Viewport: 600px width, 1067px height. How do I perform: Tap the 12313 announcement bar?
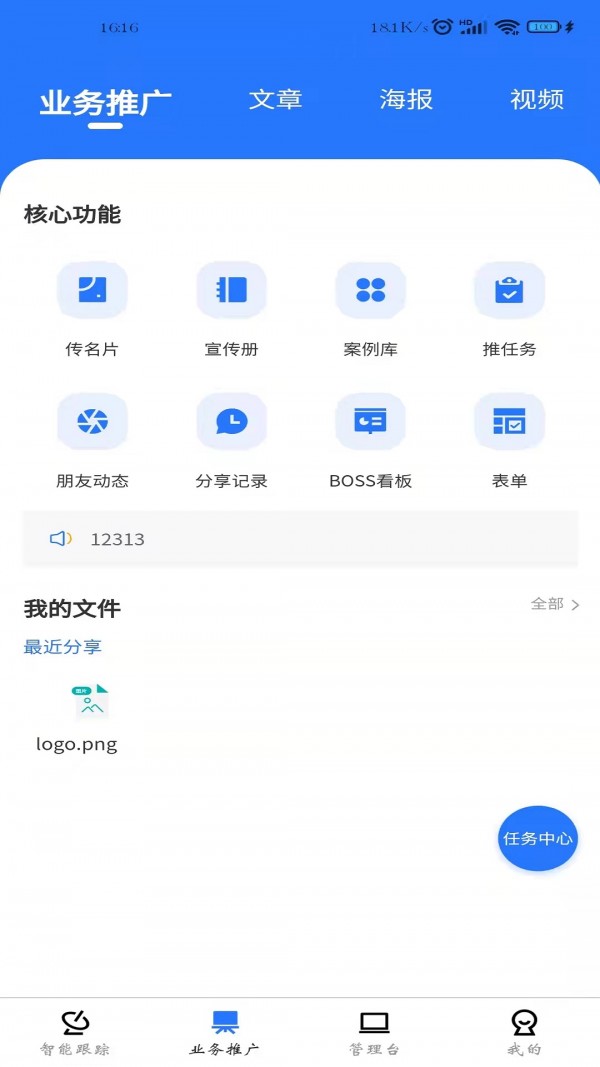coord(300,539)
